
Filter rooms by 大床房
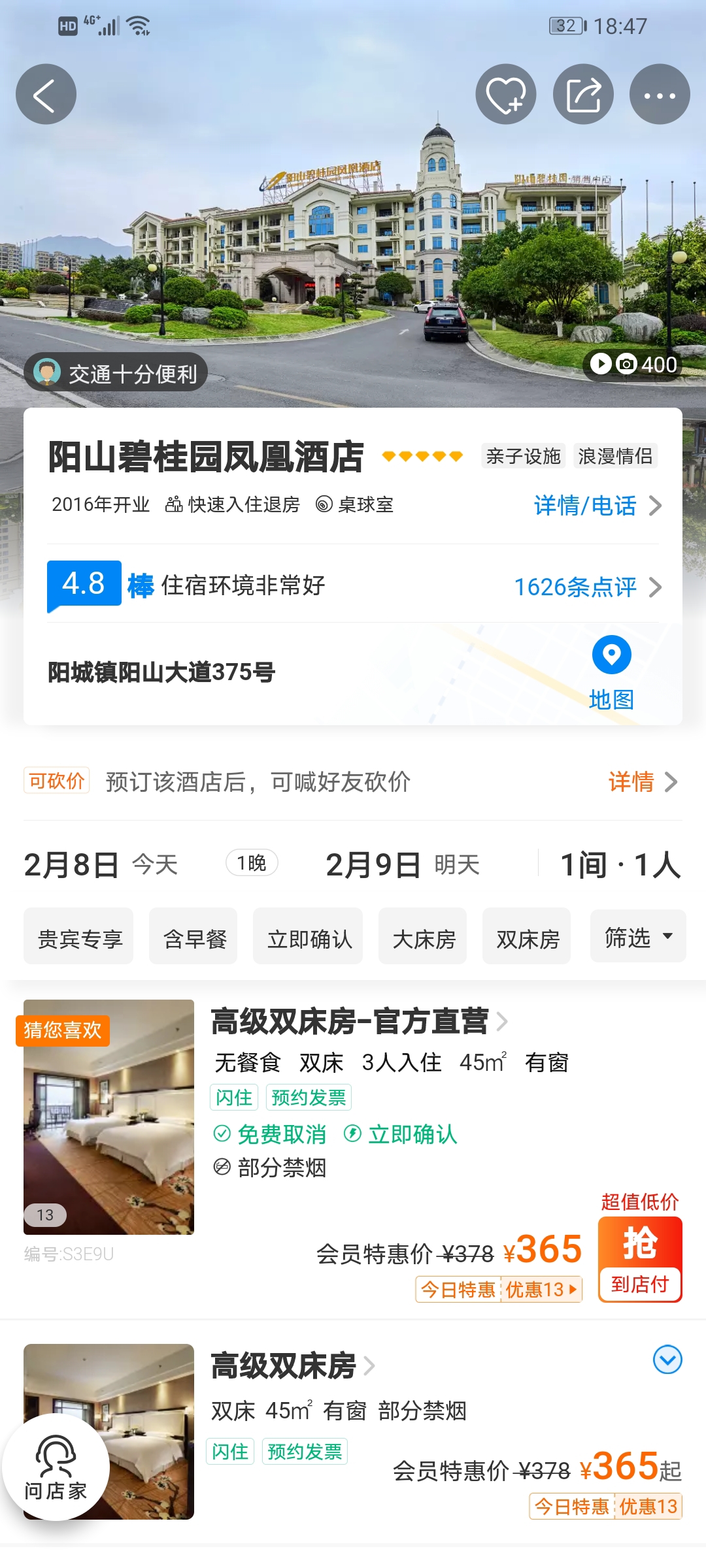pos(423,938)
